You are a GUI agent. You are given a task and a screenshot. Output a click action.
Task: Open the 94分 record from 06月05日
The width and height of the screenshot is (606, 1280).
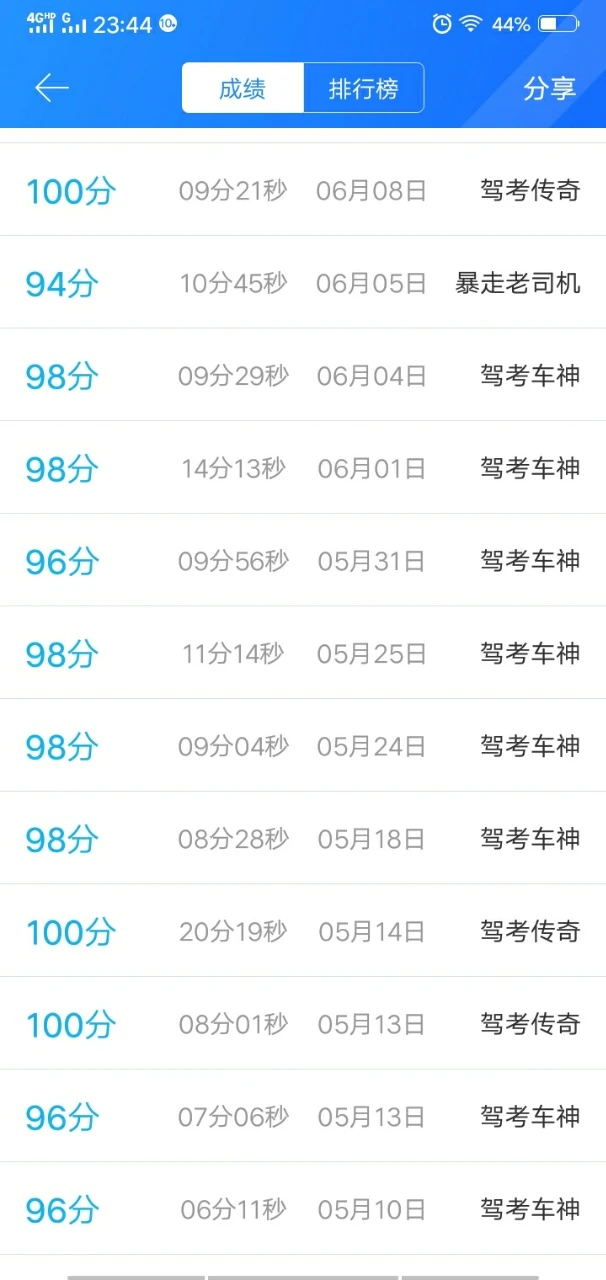pos(303,283)
